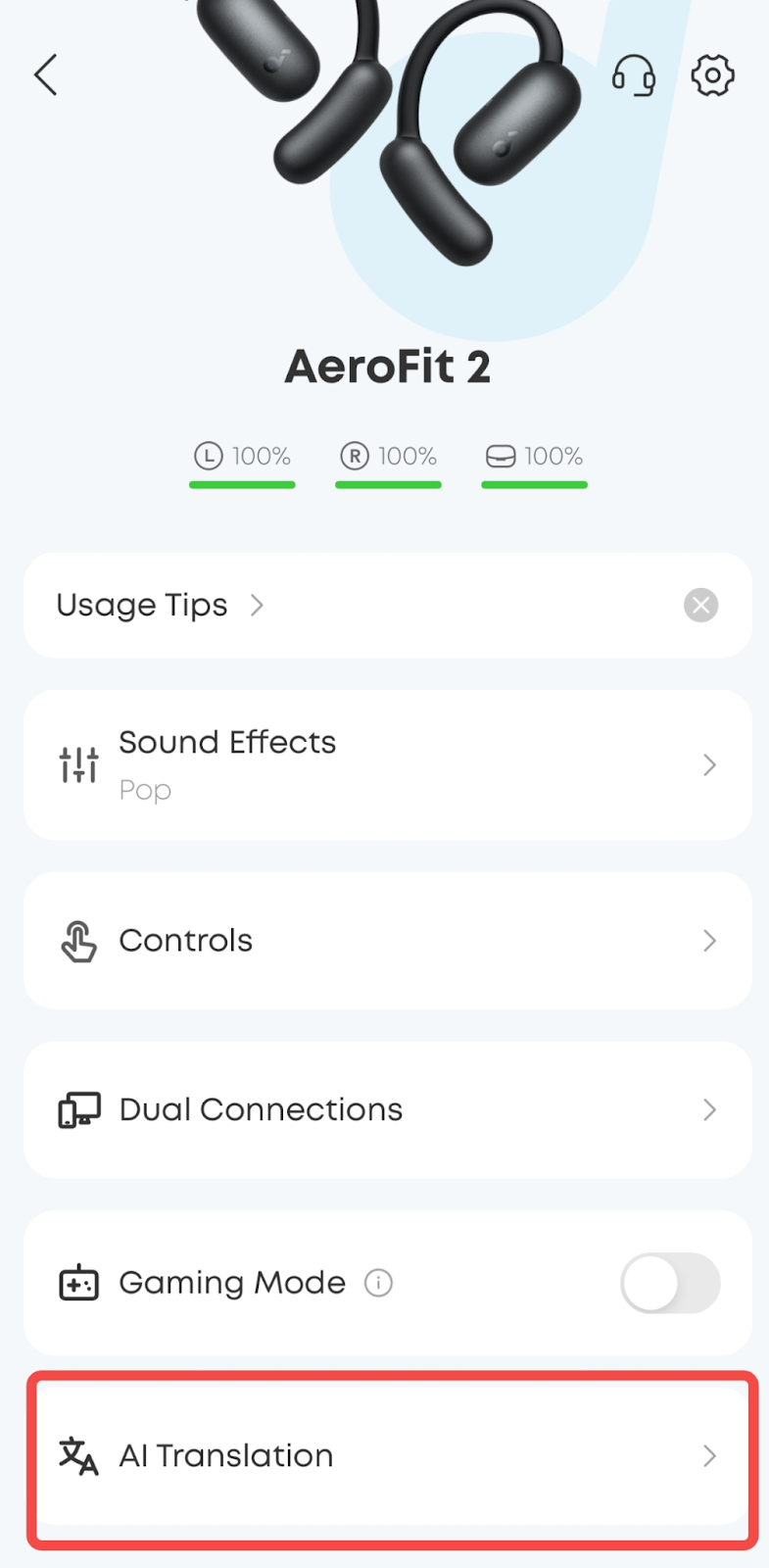Dismiss the Usage Tips banner
769x1568 pixels.
[x=700, y=606]
